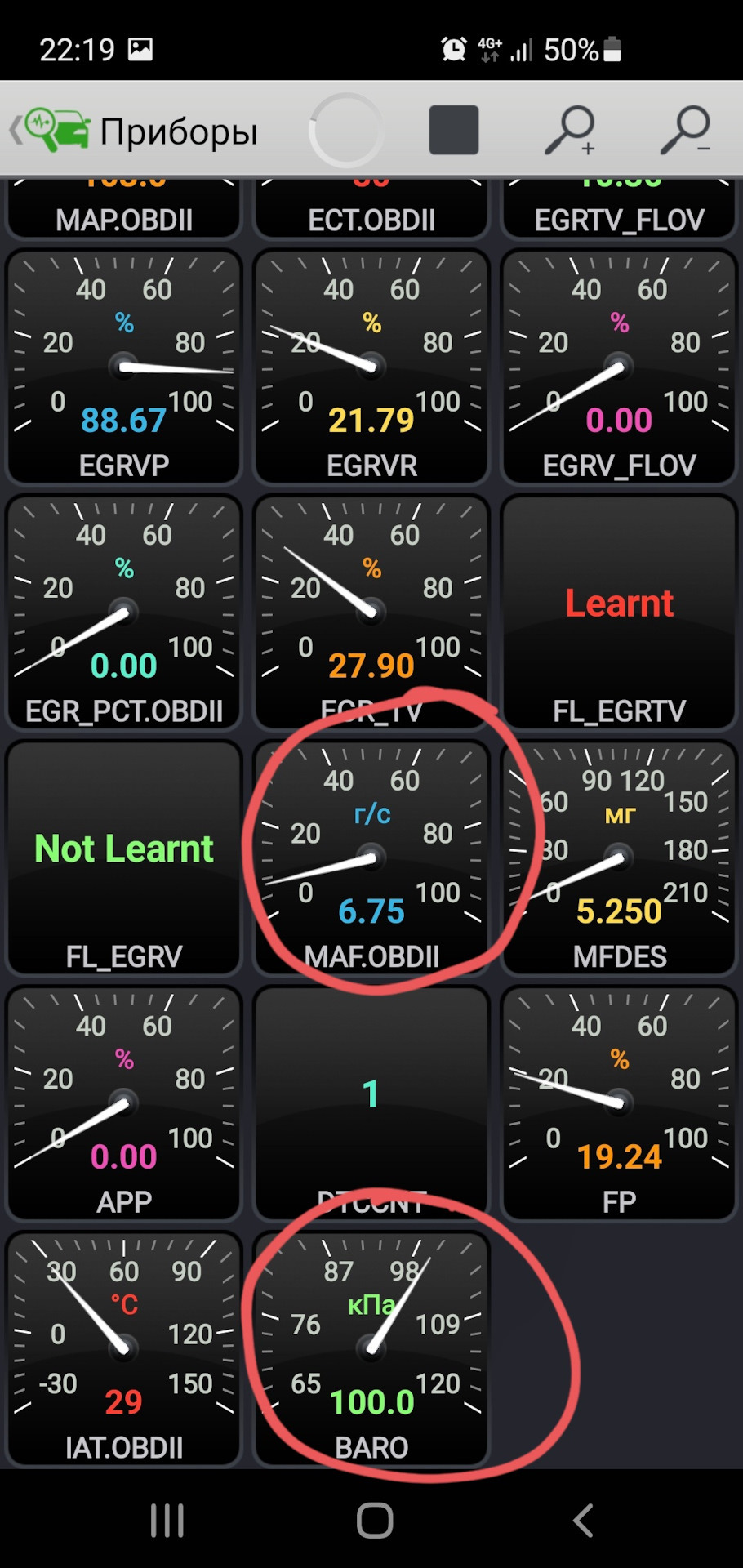Open the FL_EGRTV Learnt tile
The height and width of the screenshot is (1568, 743).
click(619, 612)
